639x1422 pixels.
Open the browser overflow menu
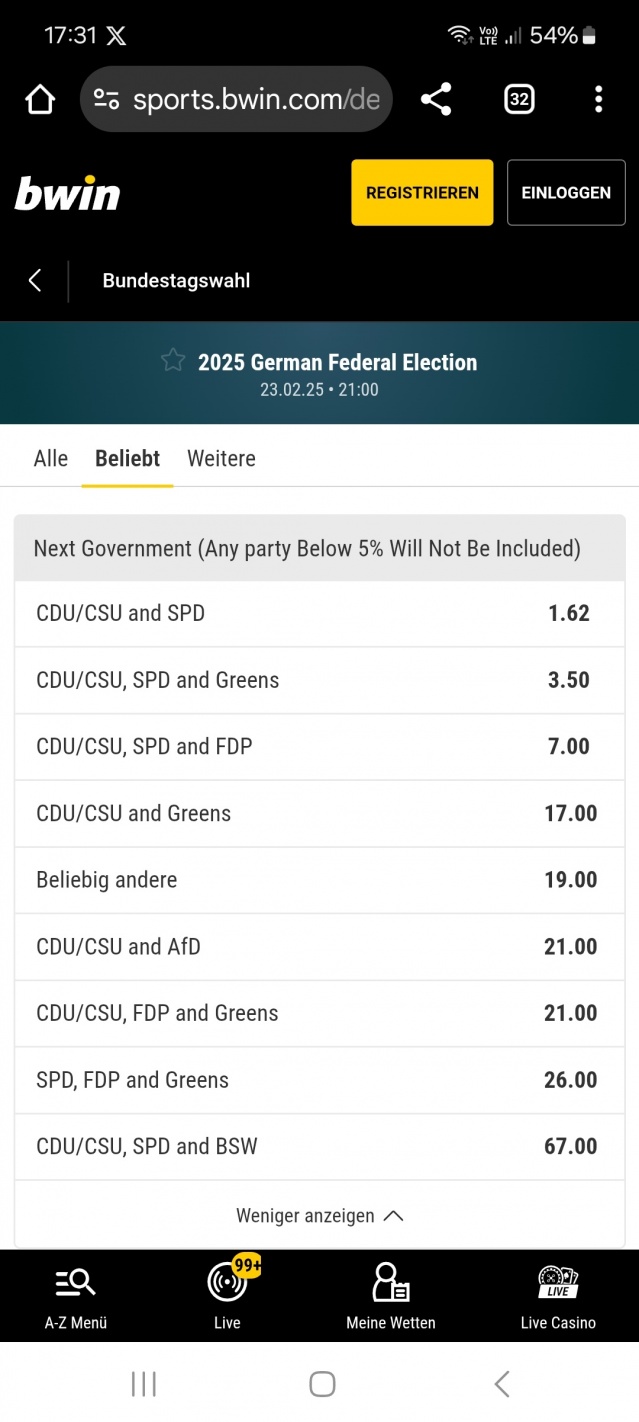pyautogui.click(x=598, y=99)
